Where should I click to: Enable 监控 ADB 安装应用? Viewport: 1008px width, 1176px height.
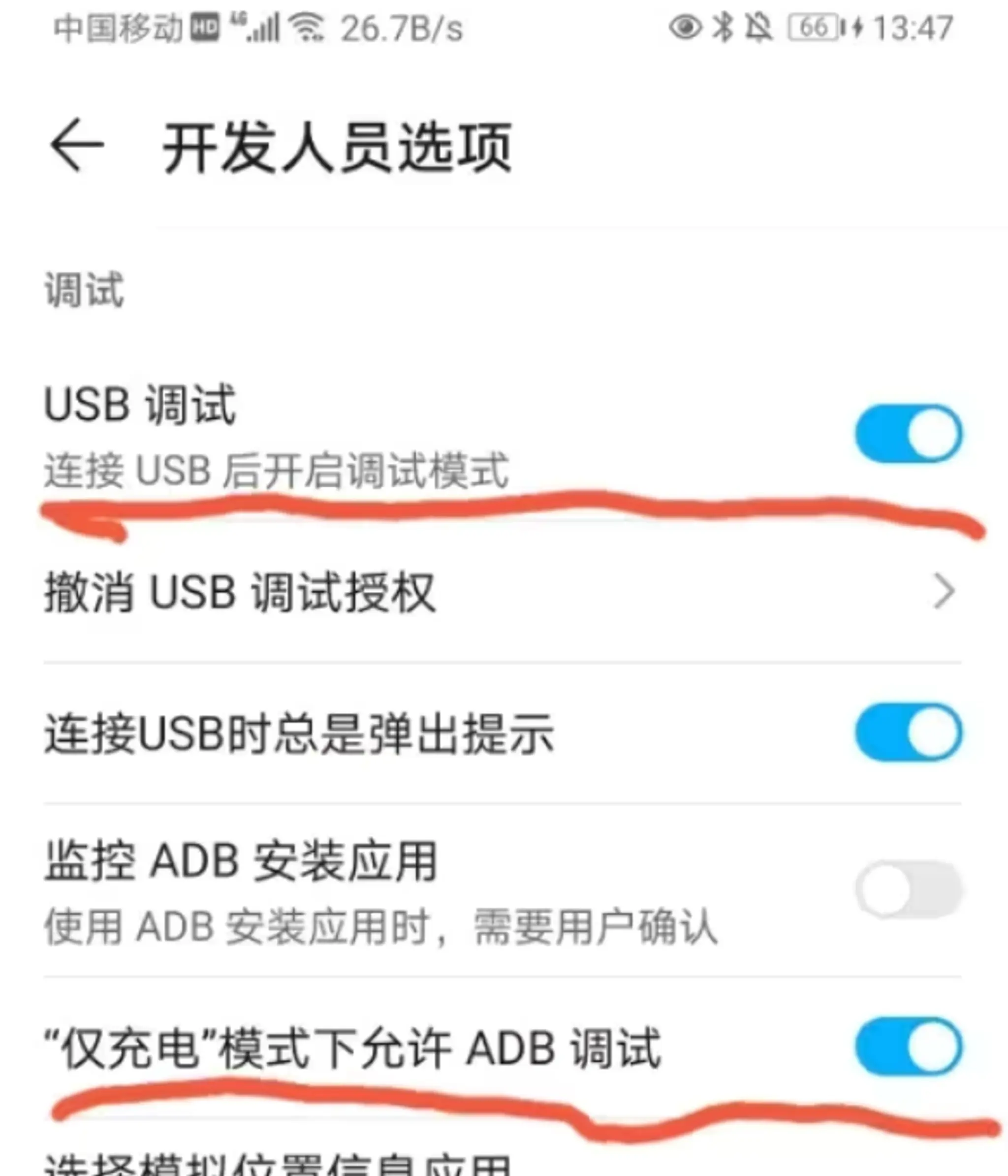908,890
